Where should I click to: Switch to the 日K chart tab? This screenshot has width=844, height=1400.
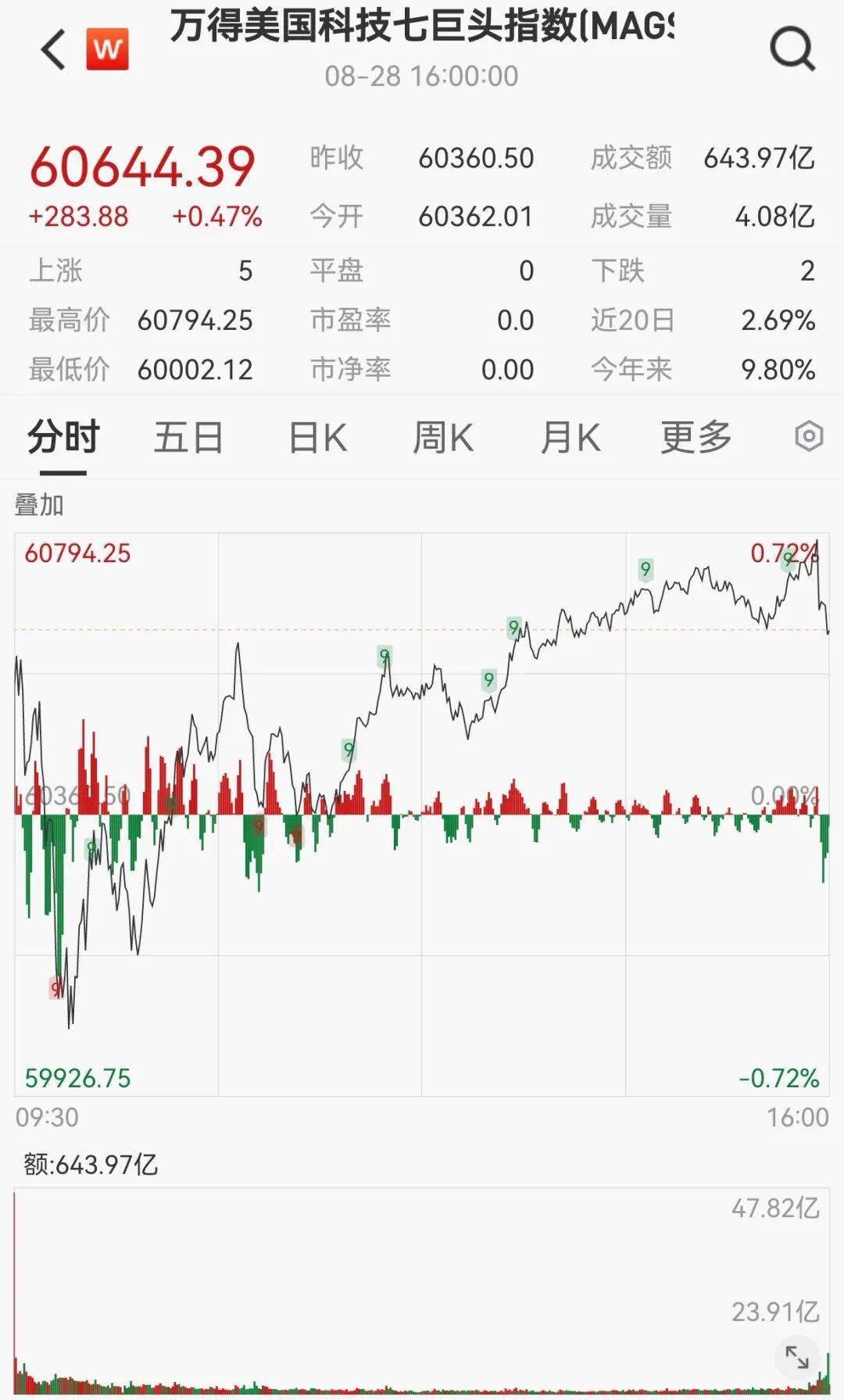pyautogui.click(x=317, y=437)
